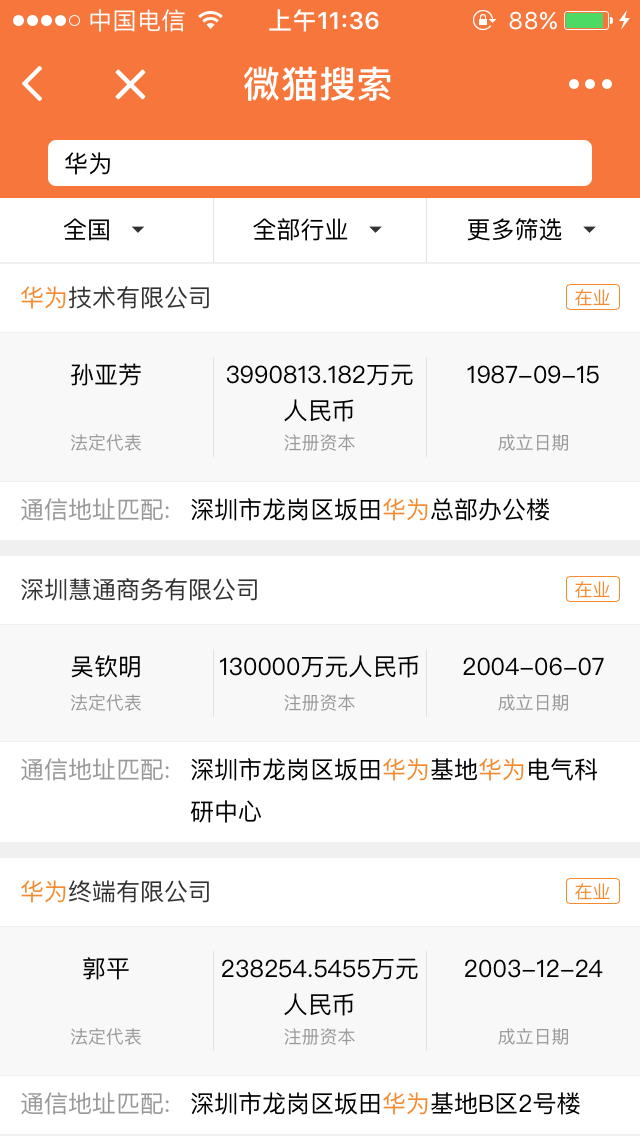Open the 全部行业 industry dropdown

click(319, 230)
